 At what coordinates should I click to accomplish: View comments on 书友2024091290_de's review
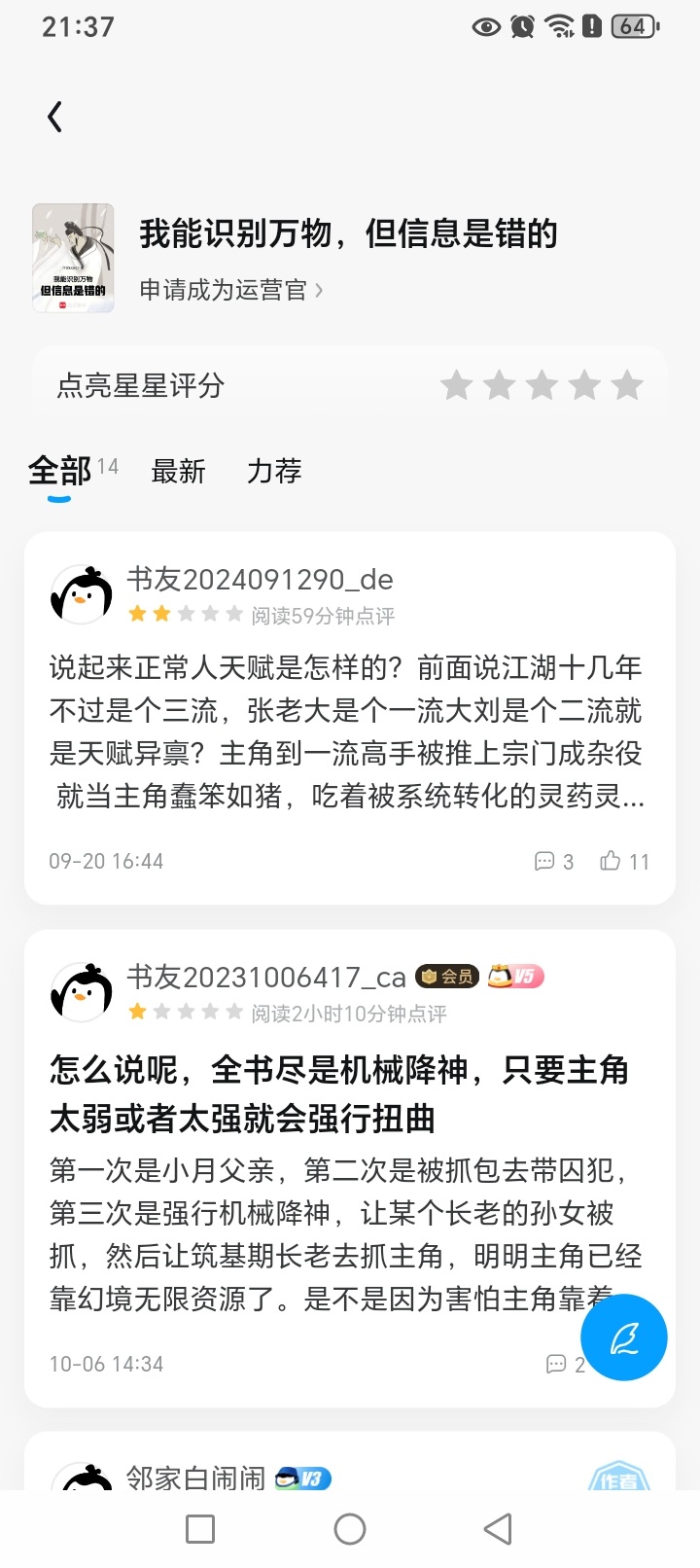(x=554, y=861)
